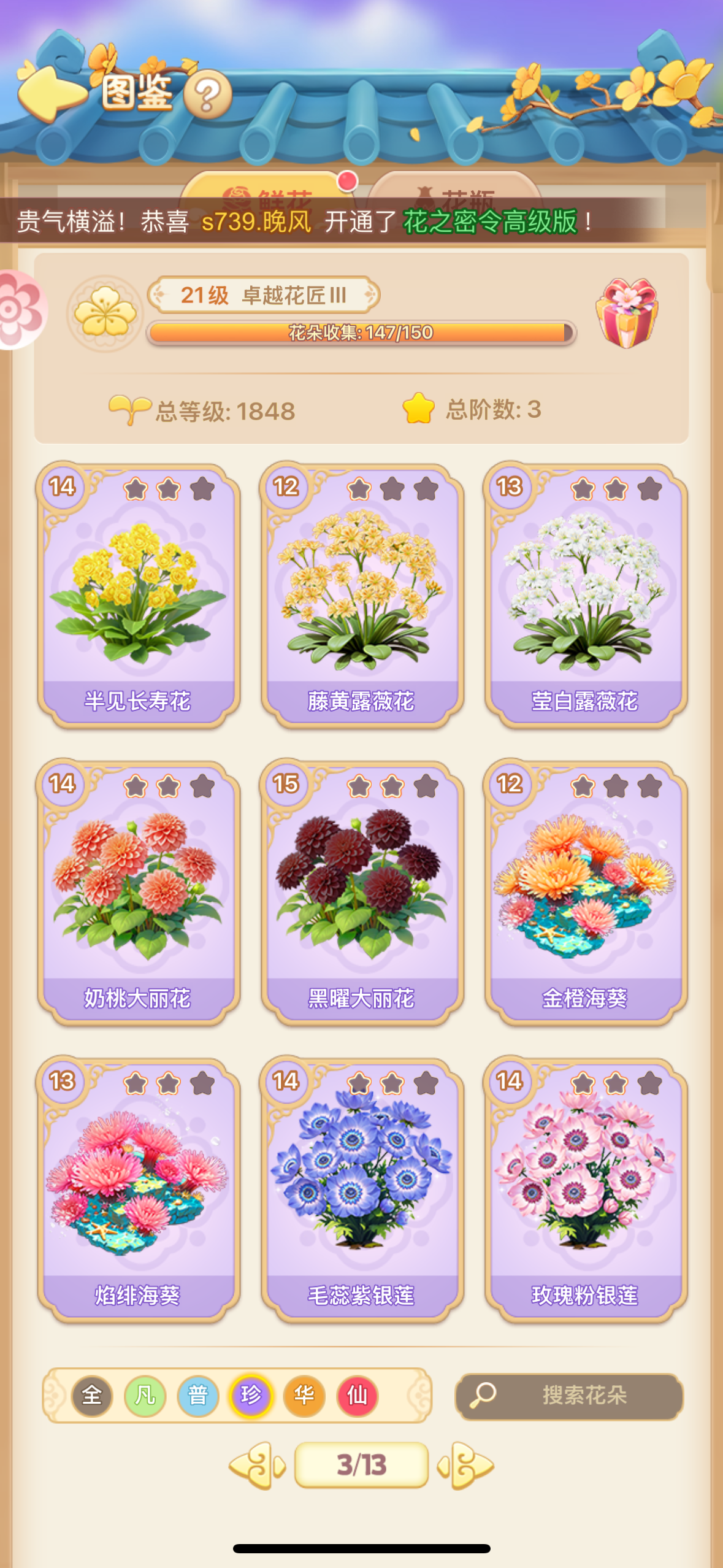723x1568 pixels.
Task: Filter flowers by 仙 rarity
Action: pos(357,1396)
